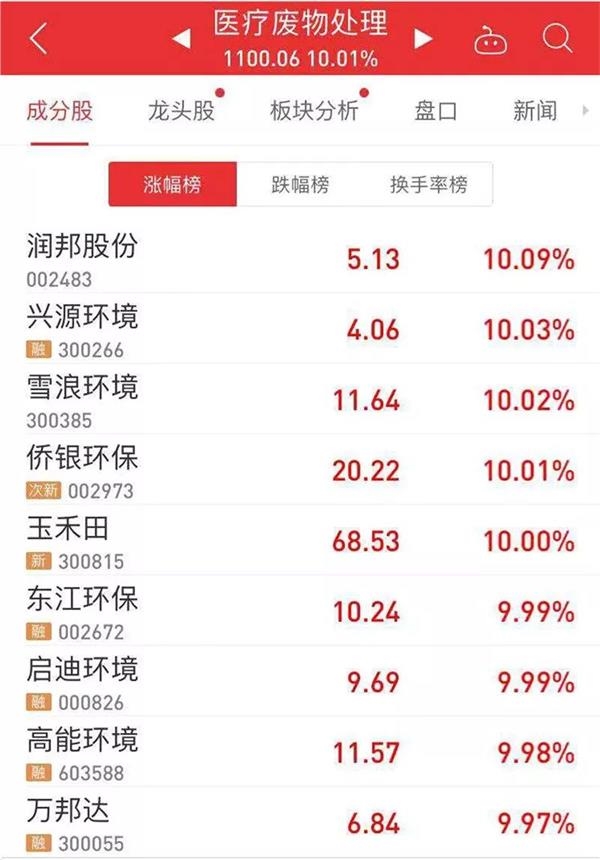View details for 万邦达

tap(300, 822)
